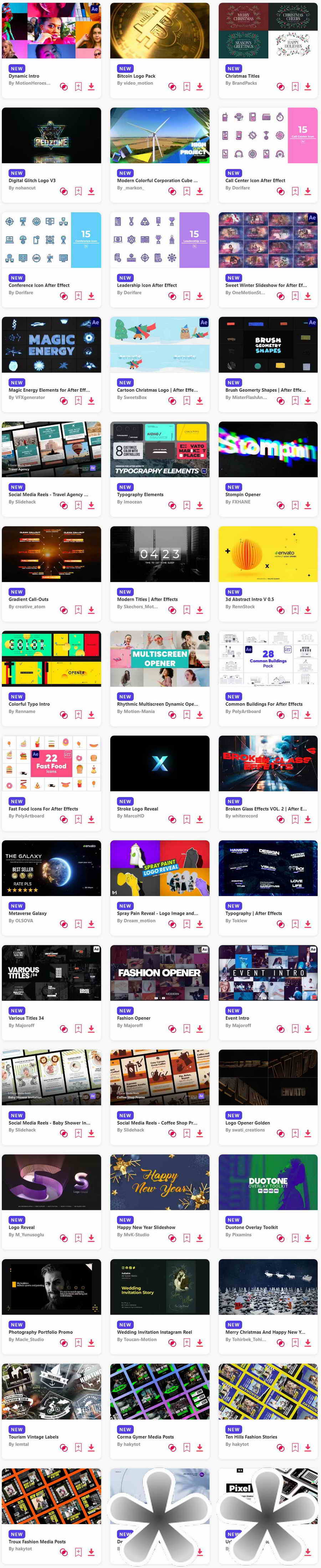Open the Digital Glitch Logo V3 card
321x1568 pixels.
point(51,135)
